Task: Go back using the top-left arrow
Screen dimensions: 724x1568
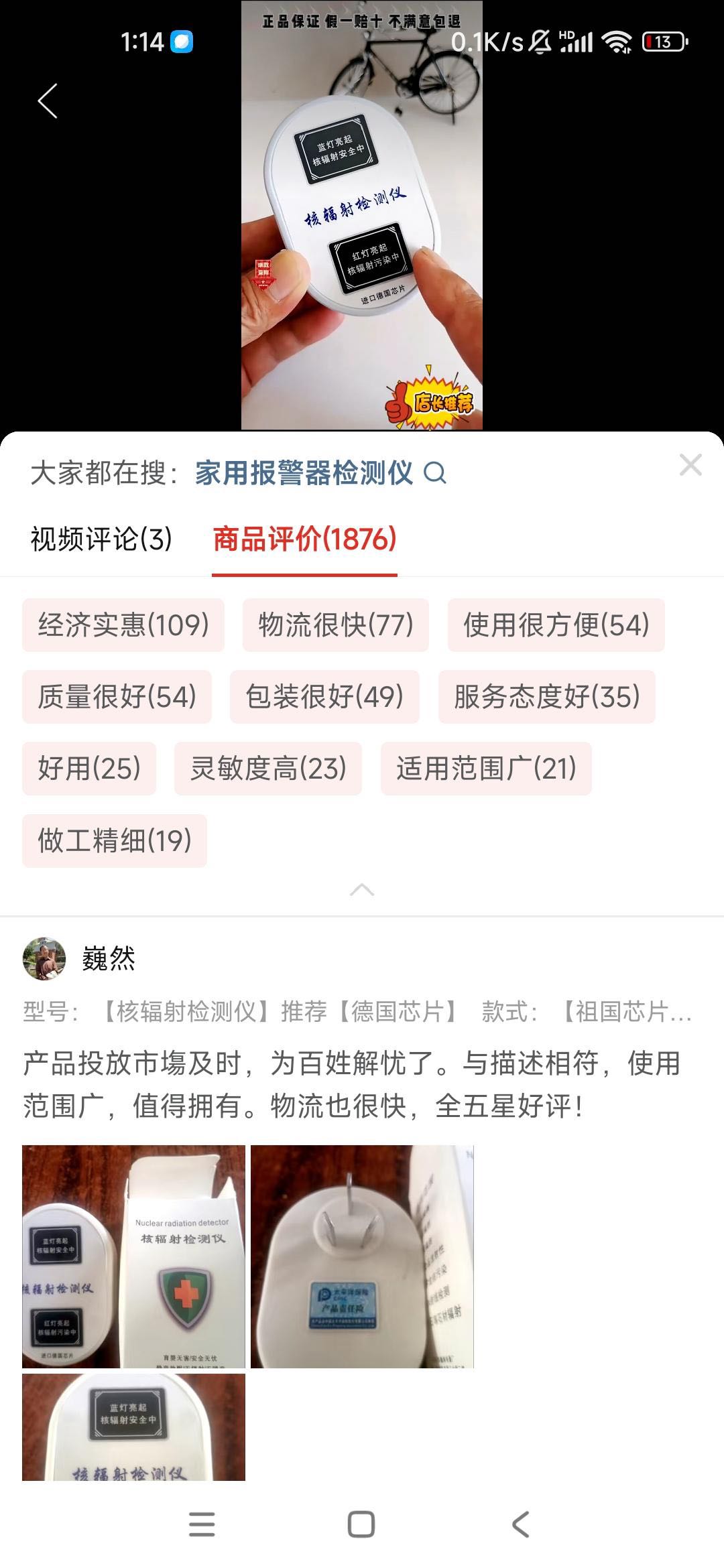Action: pos(48,101)
